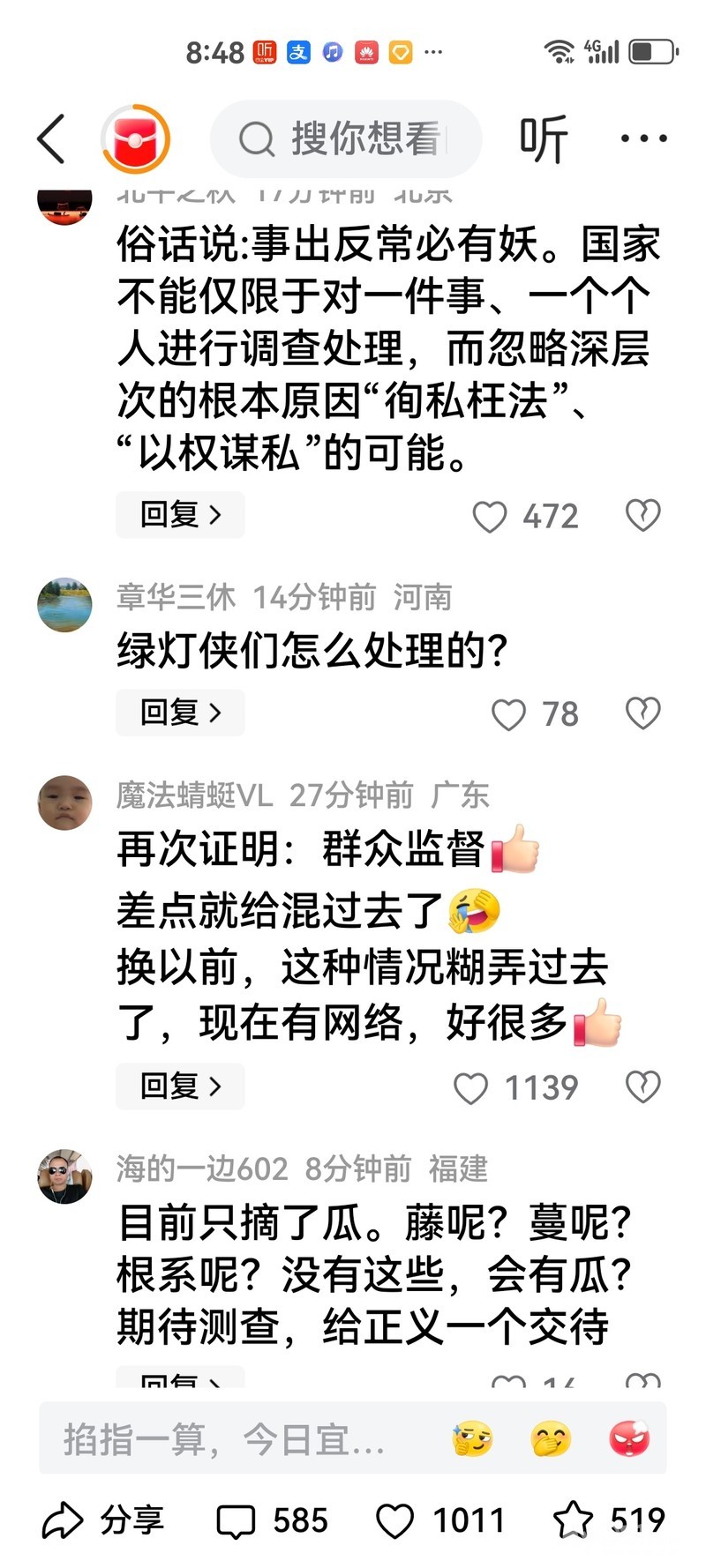This screenshot has height=1568, width=706.
Task: Like the article with 1011 likes
Action: (440, 1521)
